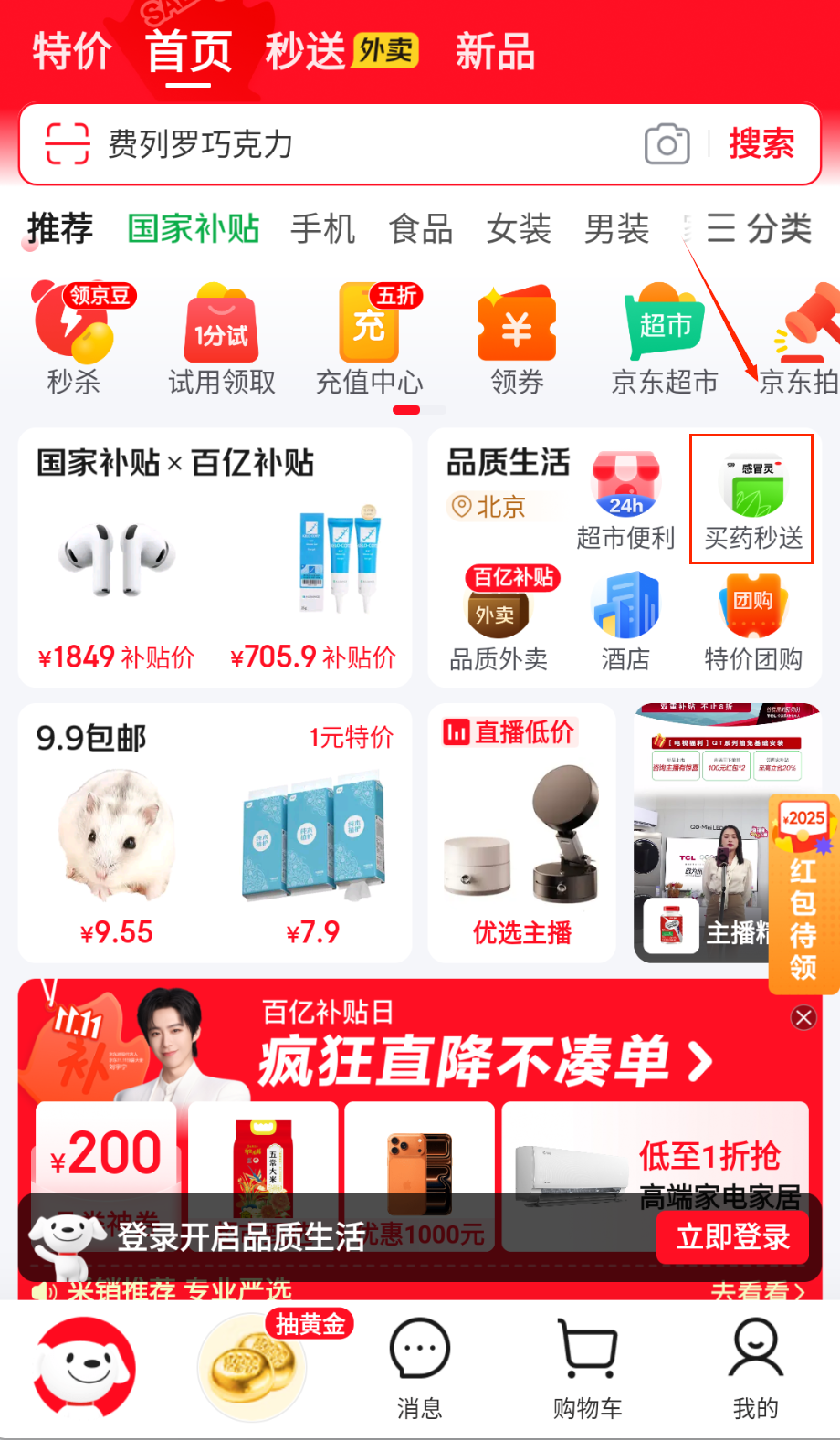This screenshot has height=1440, width=840.
Task: Tap the red 搜索 button
Action: coord(761,144)
